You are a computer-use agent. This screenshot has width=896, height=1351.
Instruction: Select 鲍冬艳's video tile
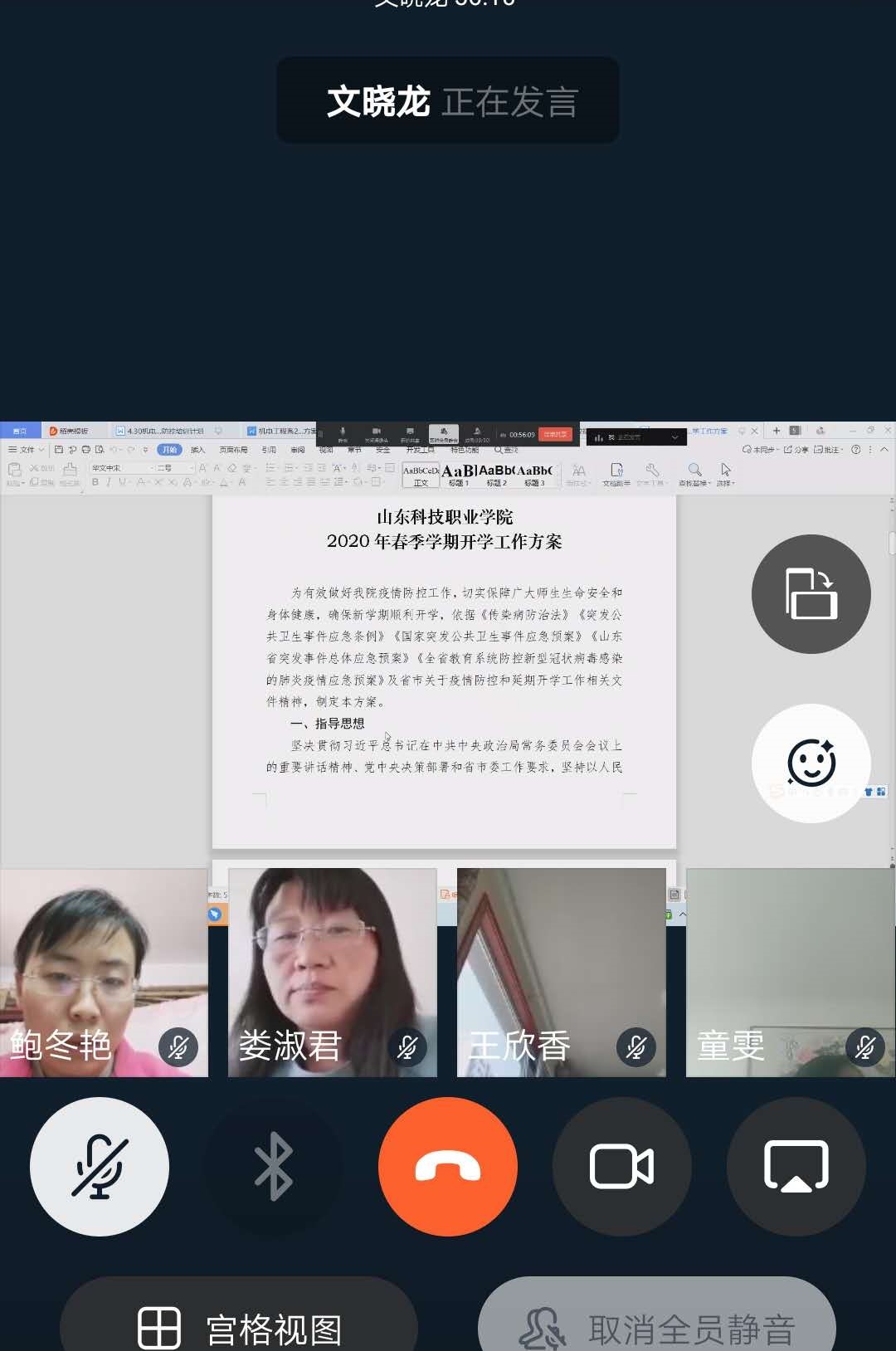[104, 973]
